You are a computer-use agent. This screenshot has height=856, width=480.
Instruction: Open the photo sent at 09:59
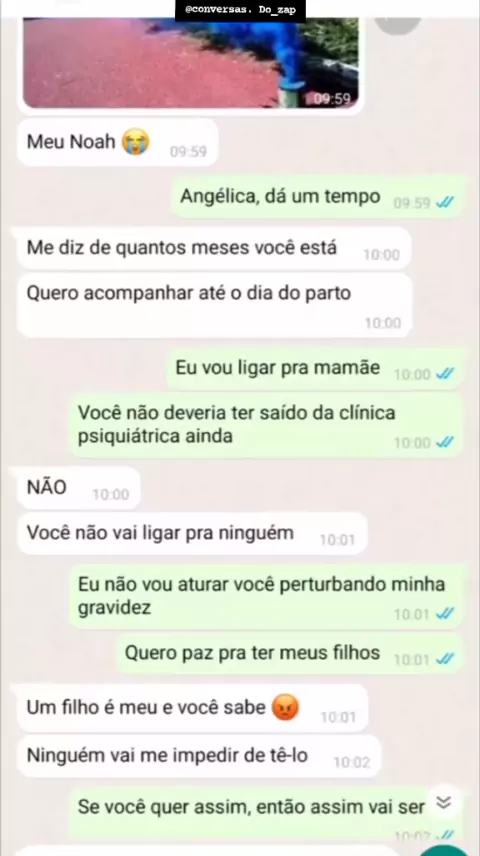(x=191, y=62)
